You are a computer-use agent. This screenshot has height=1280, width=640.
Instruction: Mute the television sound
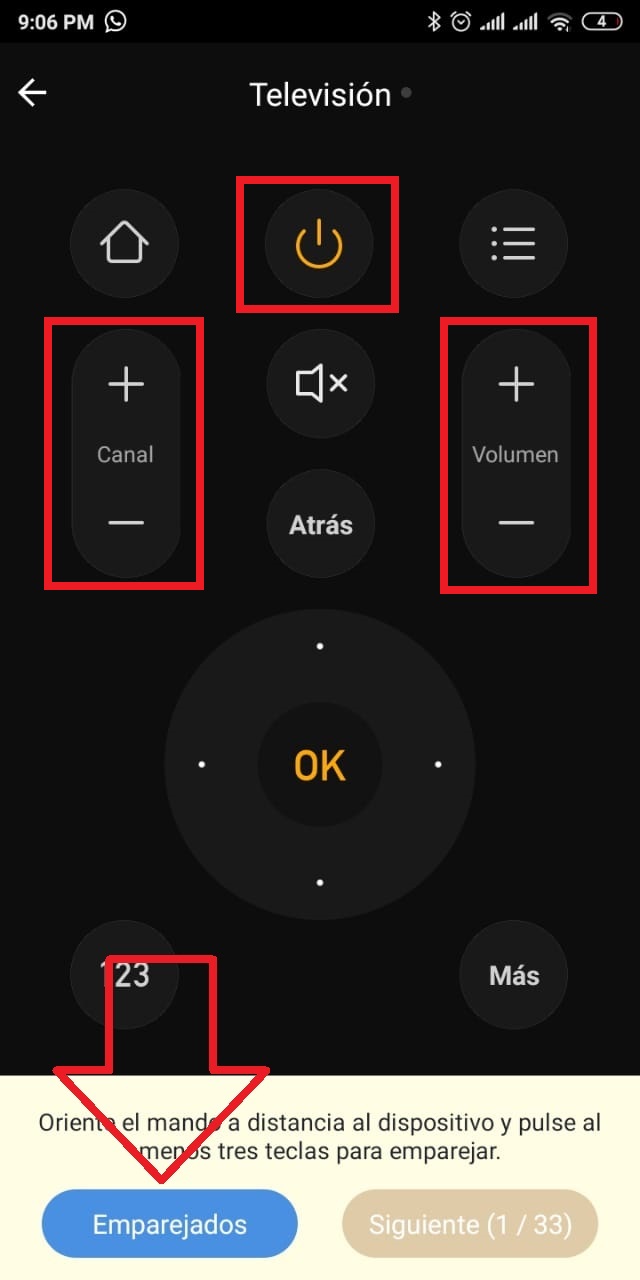(x=320, y=383)
